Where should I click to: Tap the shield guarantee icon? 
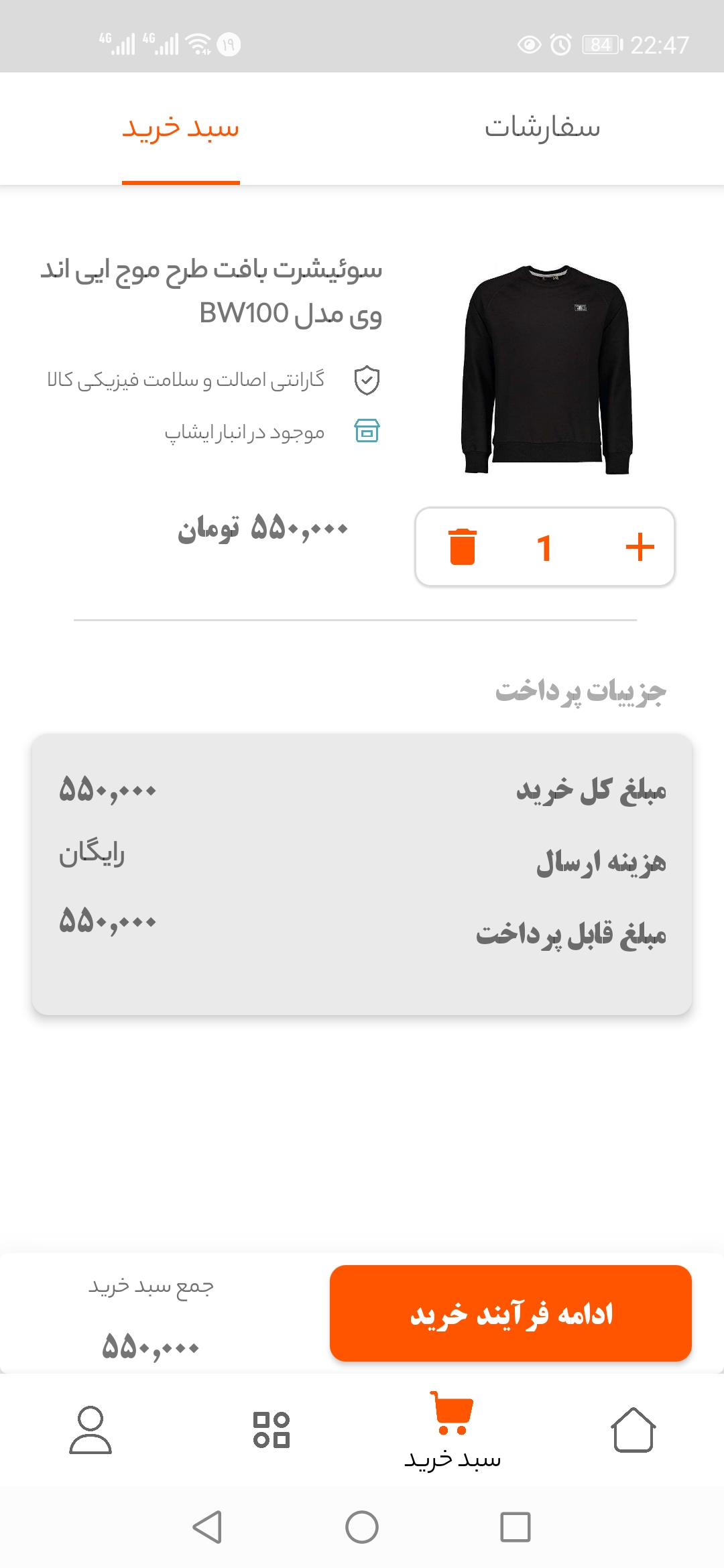pyautogui.click(x=365, y=381)
